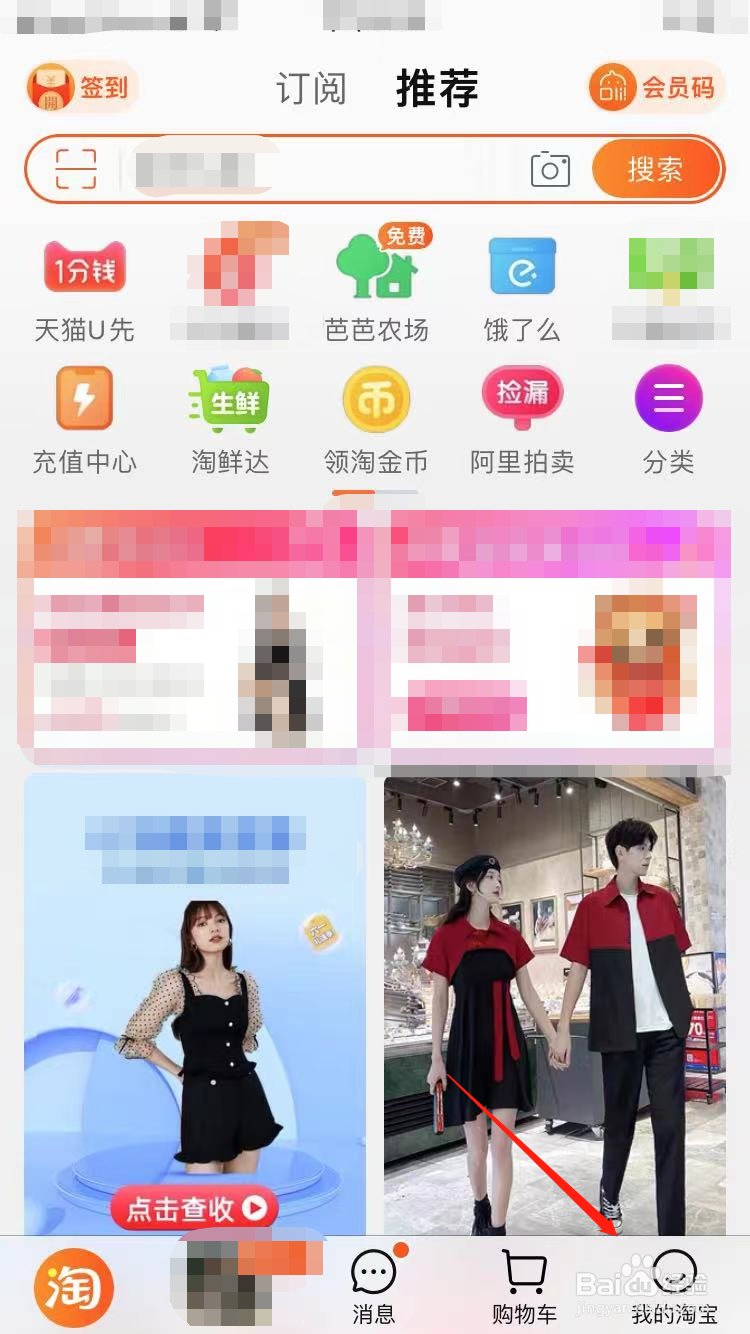
Task: Open 会员码 member code
Action: point(655,87)
